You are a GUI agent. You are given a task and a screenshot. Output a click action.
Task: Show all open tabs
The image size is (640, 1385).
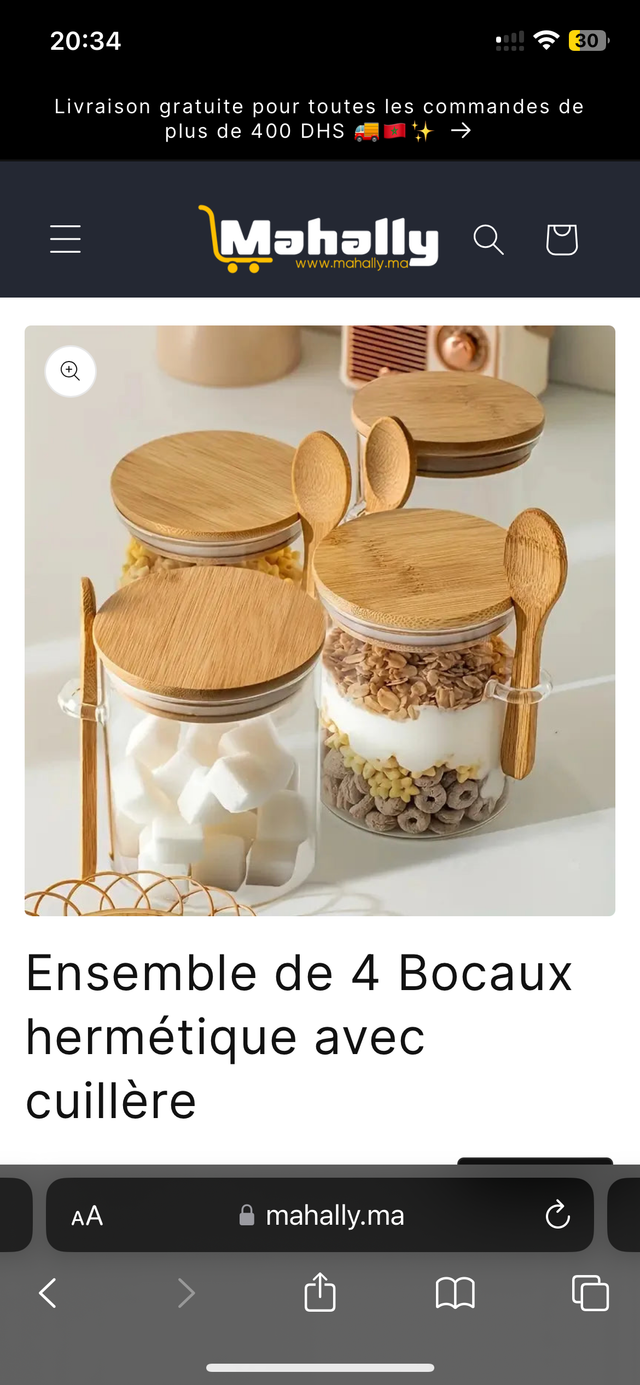pos(590,1293)
